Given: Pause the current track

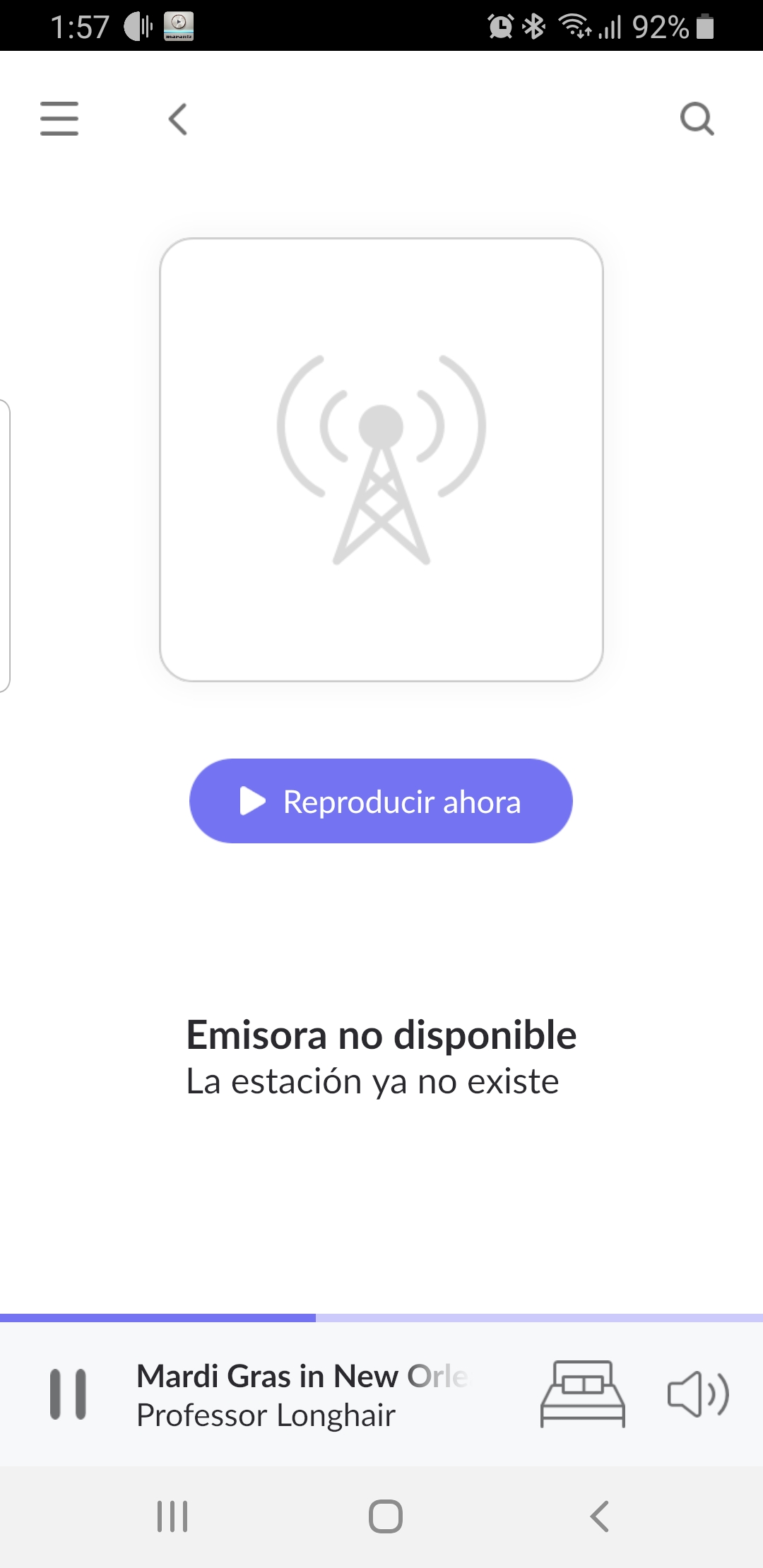Looking at the screenshot, I should 68,1394.
